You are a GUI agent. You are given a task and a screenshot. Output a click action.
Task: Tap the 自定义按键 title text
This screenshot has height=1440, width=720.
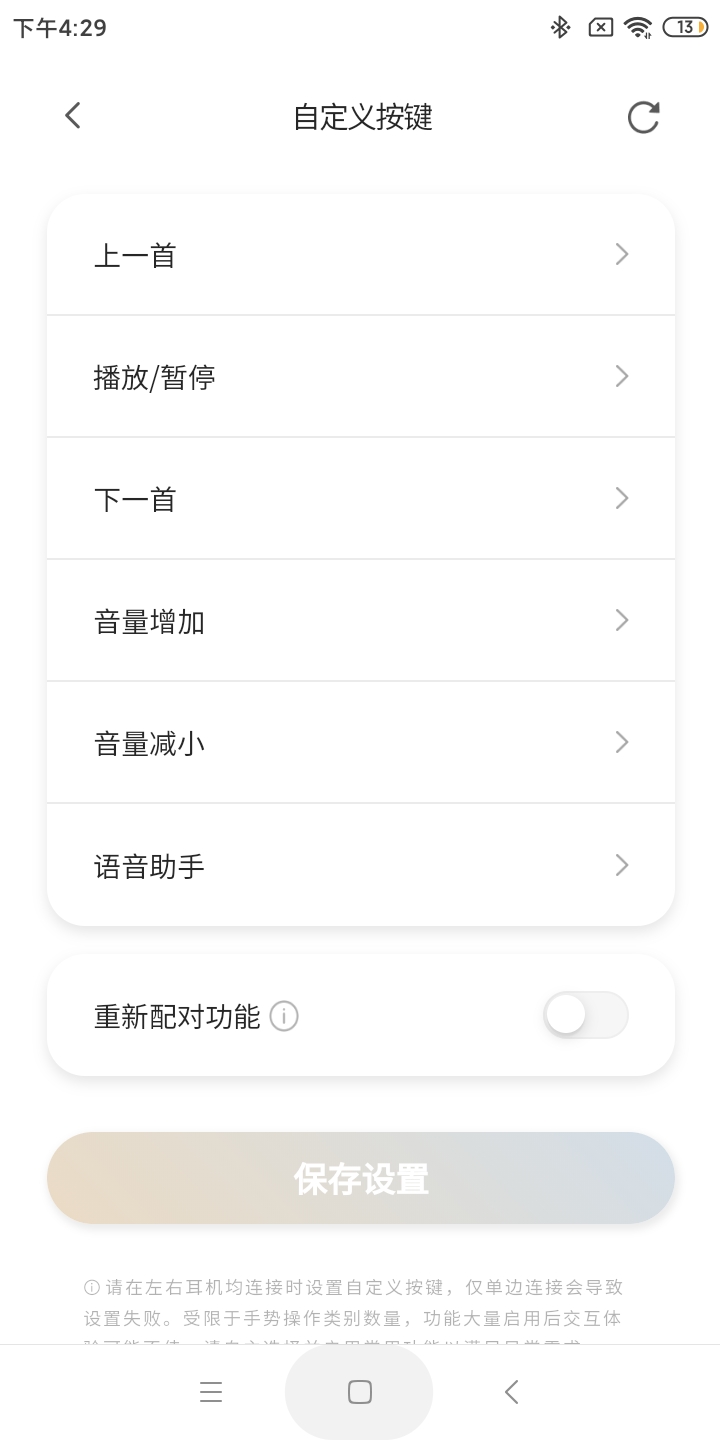pyautogui.click(x=362, y=117)
